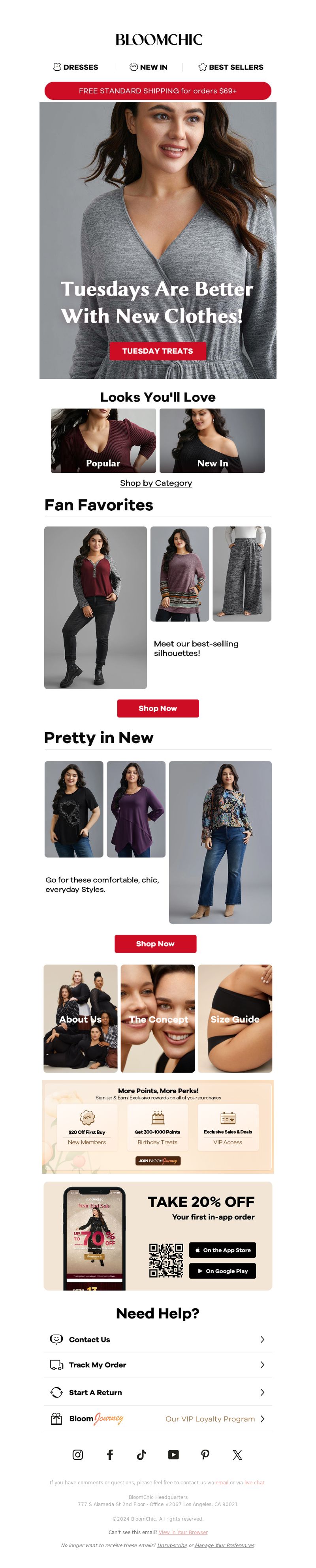
Task: Follow the Shop by Category link
Action: pos(156,483)
